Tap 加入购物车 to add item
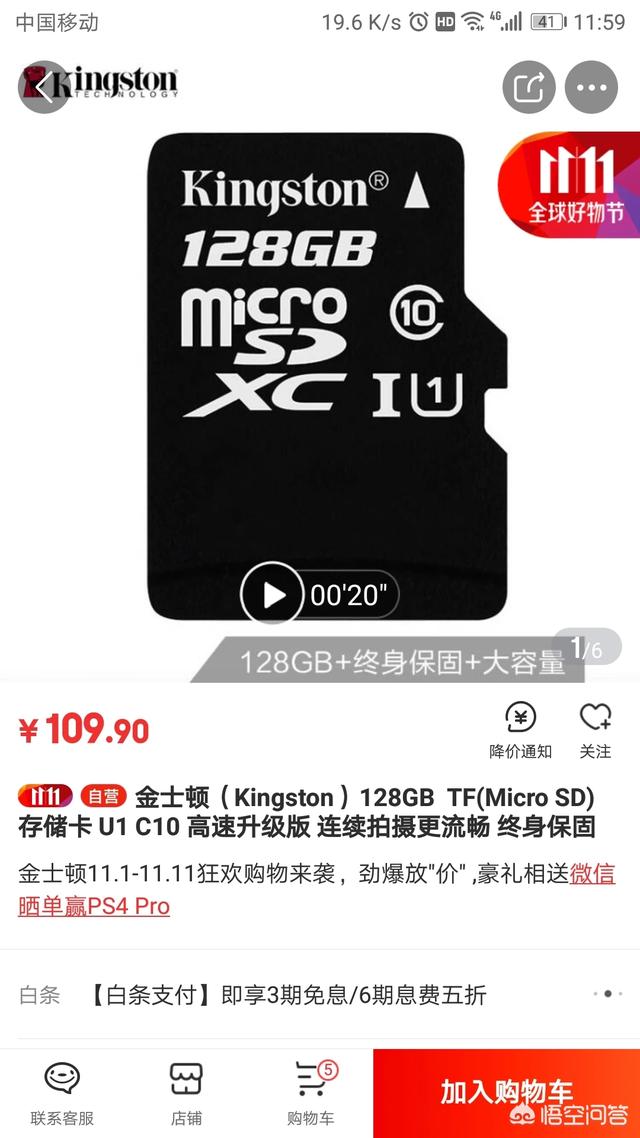 (x=506, y=1093)
